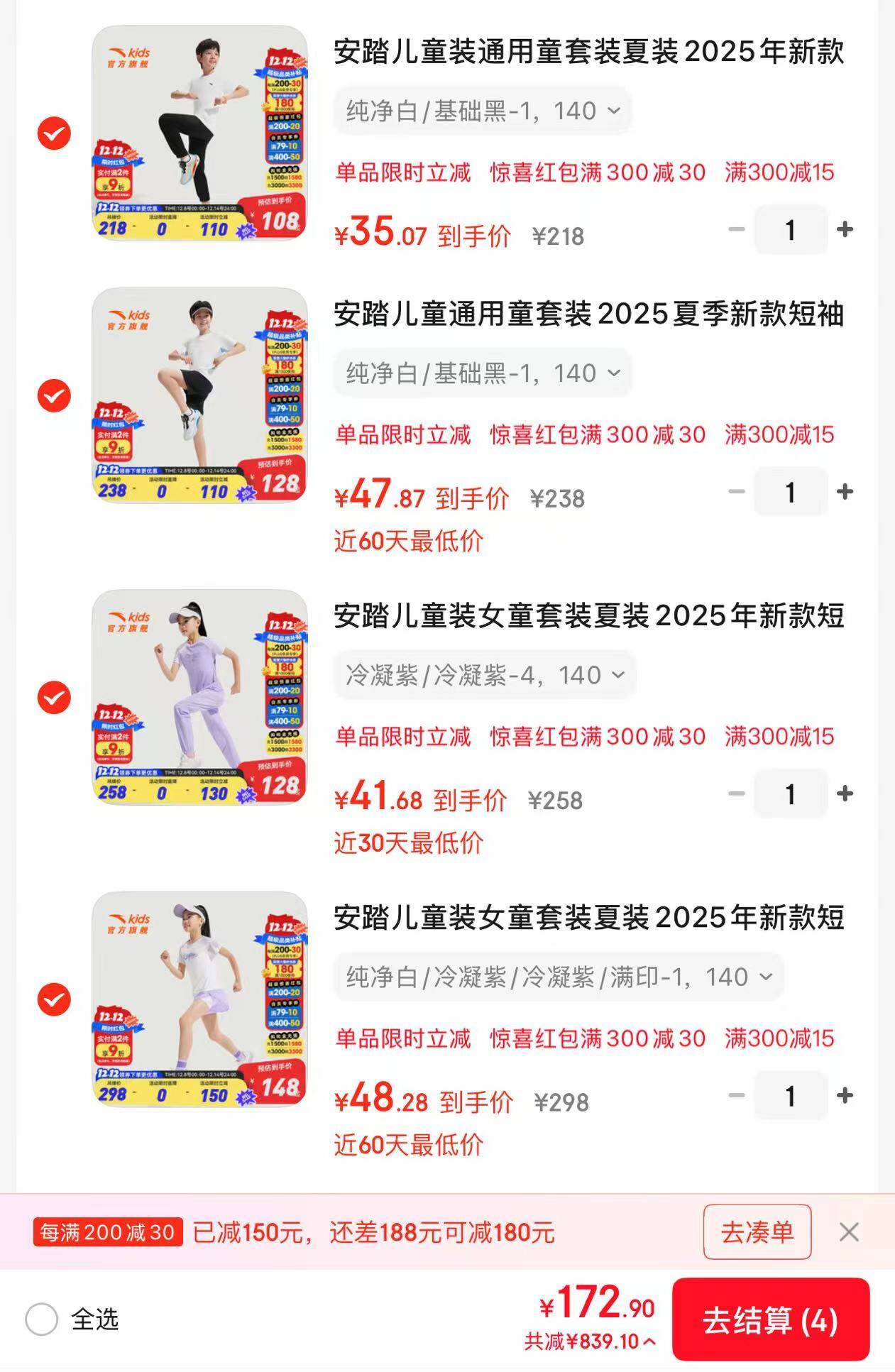
Task: Add one more of the ¥41.68 item
Action: pos(845,794)
